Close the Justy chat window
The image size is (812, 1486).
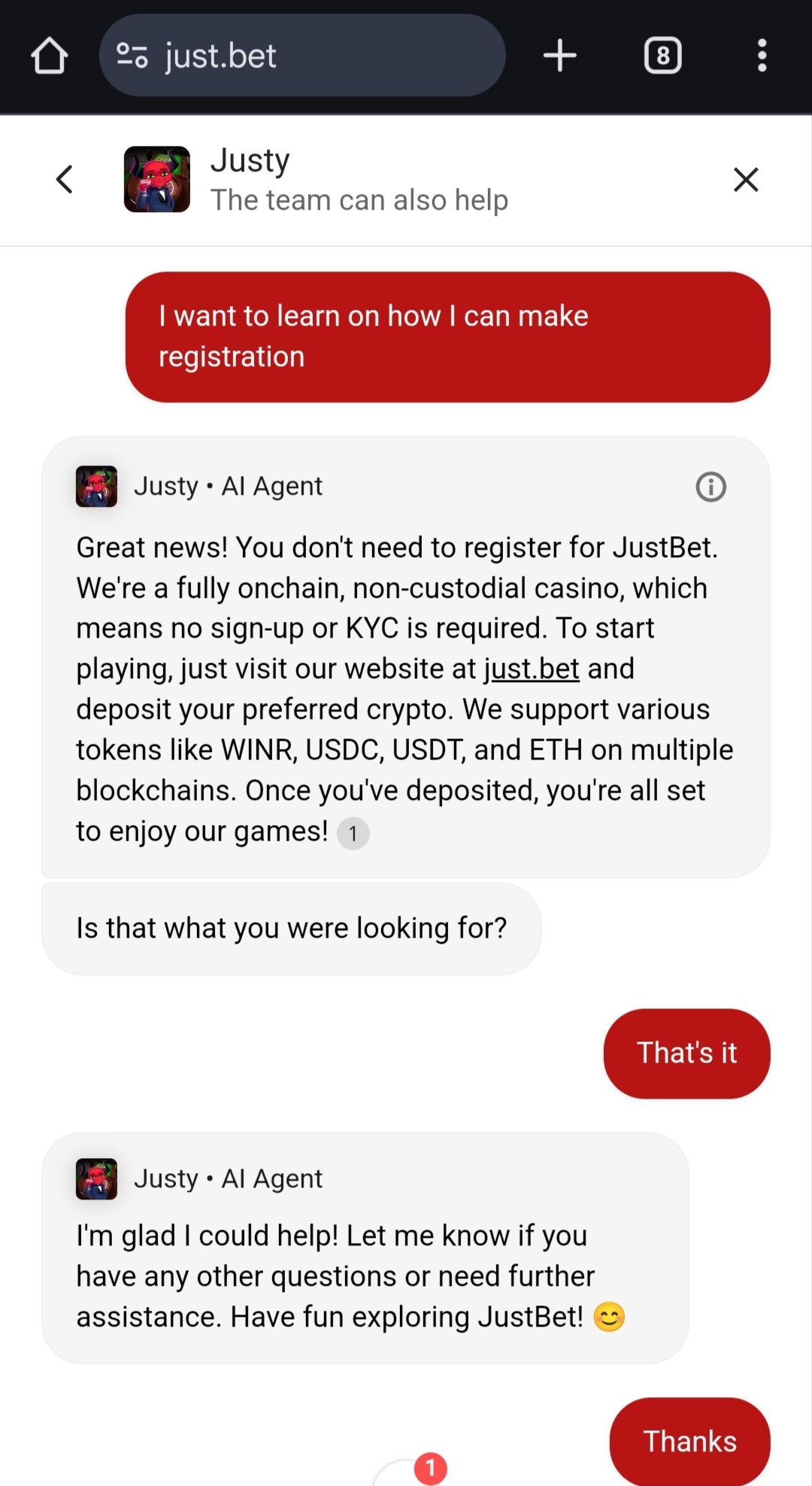click(745, 180)
